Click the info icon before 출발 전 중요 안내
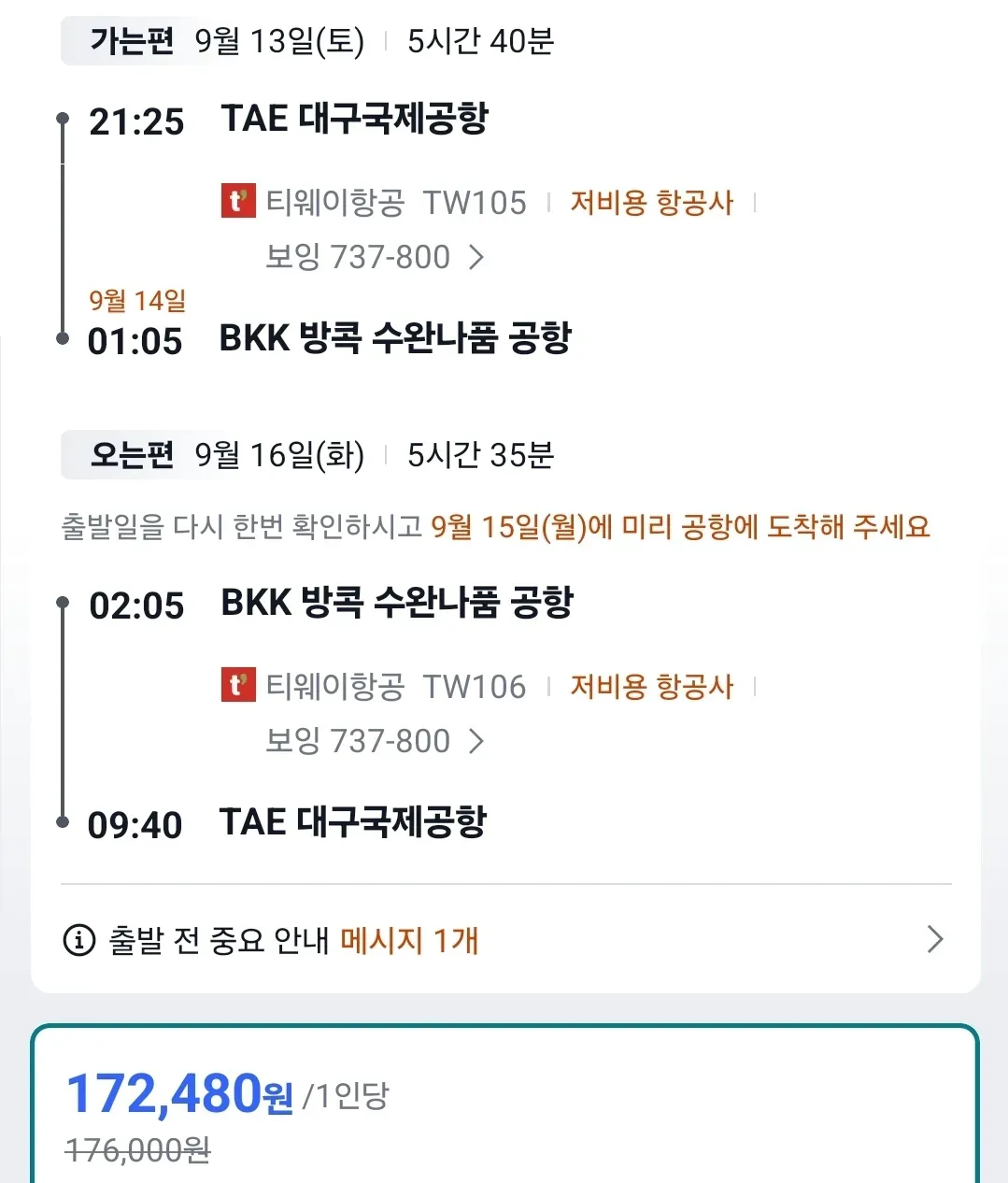Screen dimensions: 1008x1183 pos(78,940)
